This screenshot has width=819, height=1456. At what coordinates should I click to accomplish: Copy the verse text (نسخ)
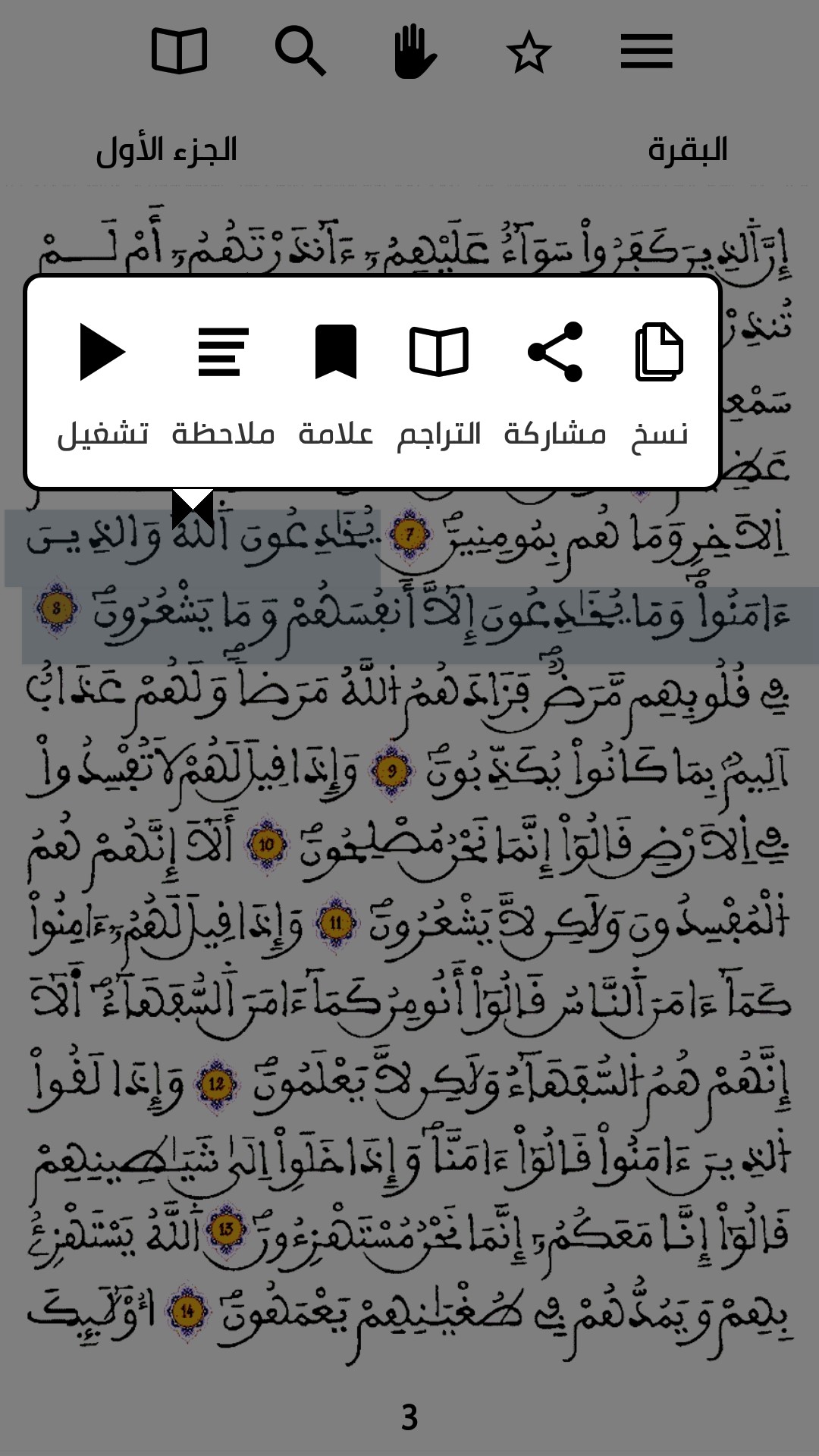tap(659, 379)
